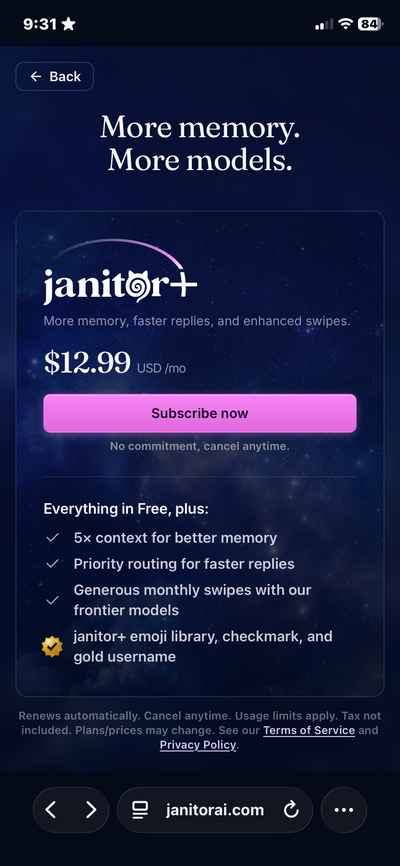Reload the janitorai.com page
The height and width of the screenshot is (866, 400).
coord(291,810)
